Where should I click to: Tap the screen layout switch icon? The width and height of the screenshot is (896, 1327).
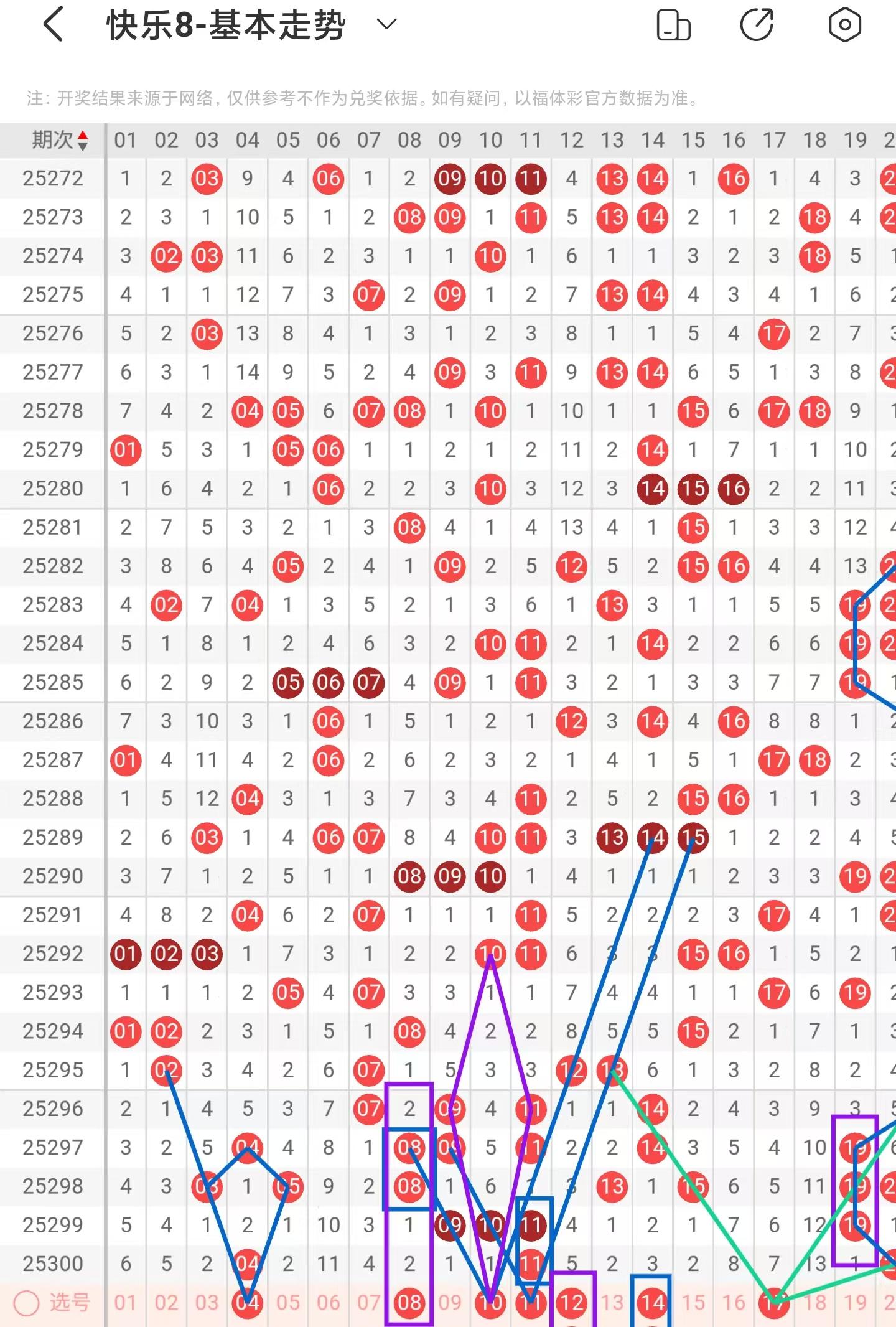673,26
